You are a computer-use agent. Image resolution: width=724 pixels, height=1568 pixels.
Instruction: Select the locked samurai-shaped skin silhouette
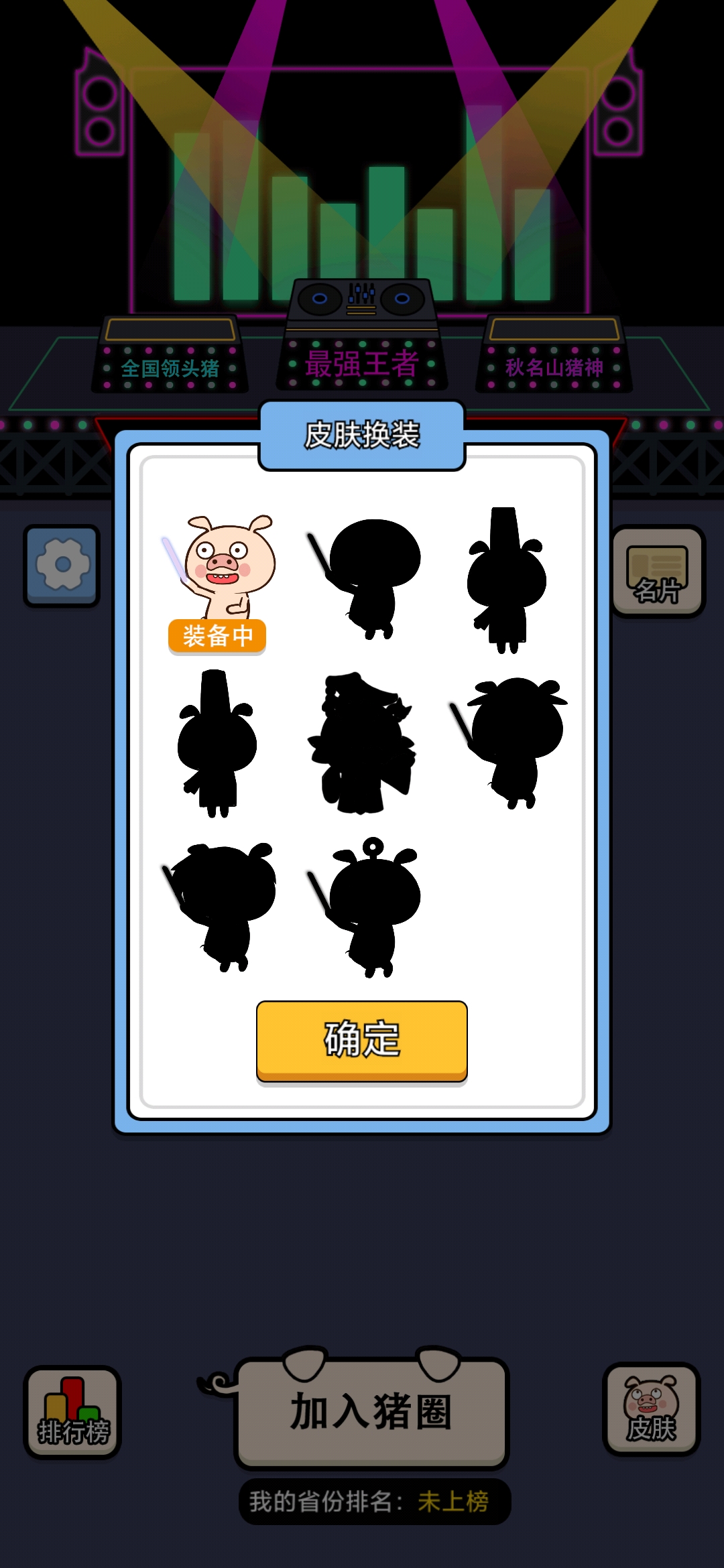click(362, 744)
